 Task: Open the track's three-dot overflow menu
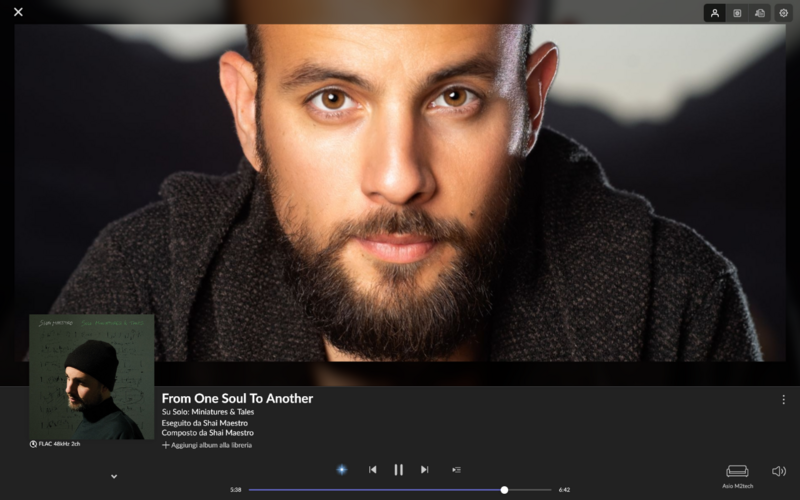point(783,399)
